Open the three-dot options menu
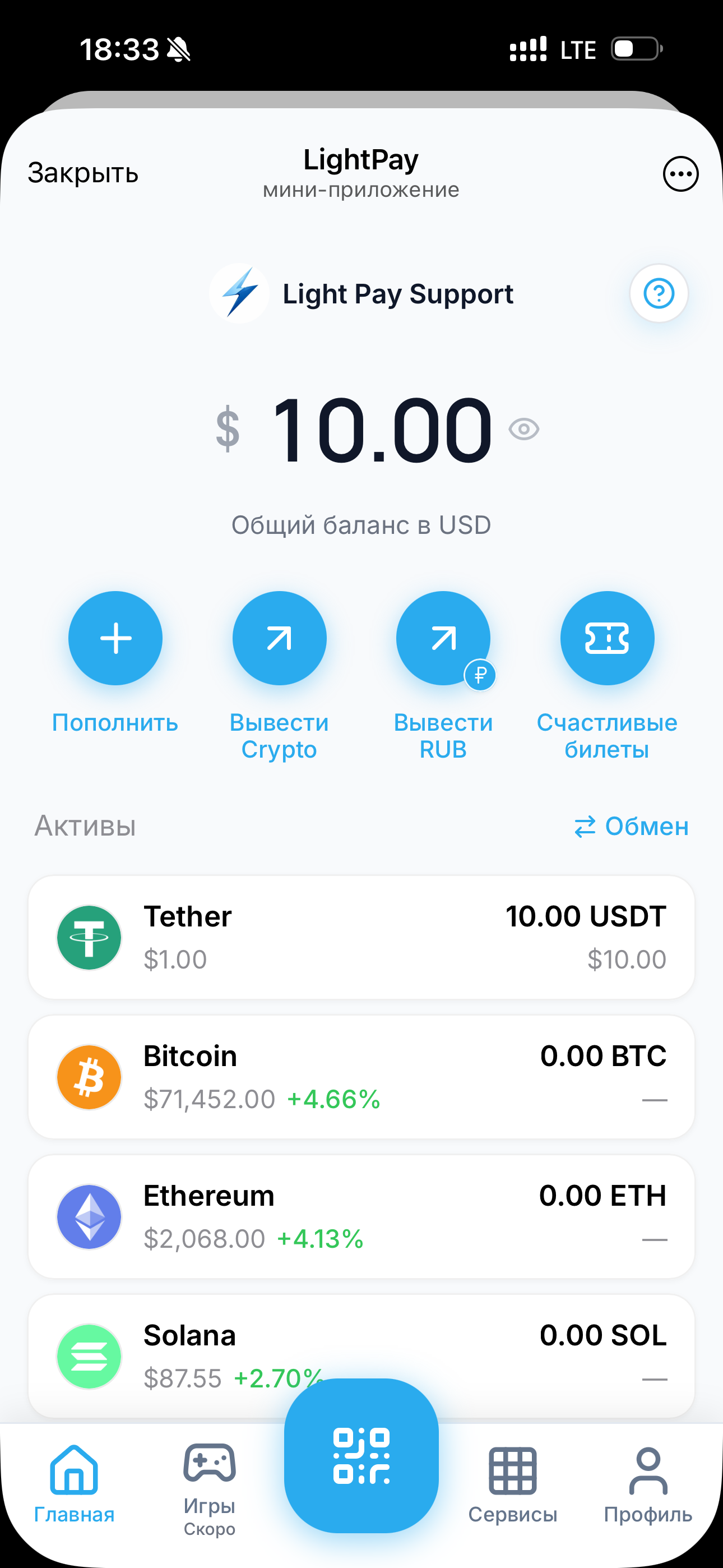 680,173
